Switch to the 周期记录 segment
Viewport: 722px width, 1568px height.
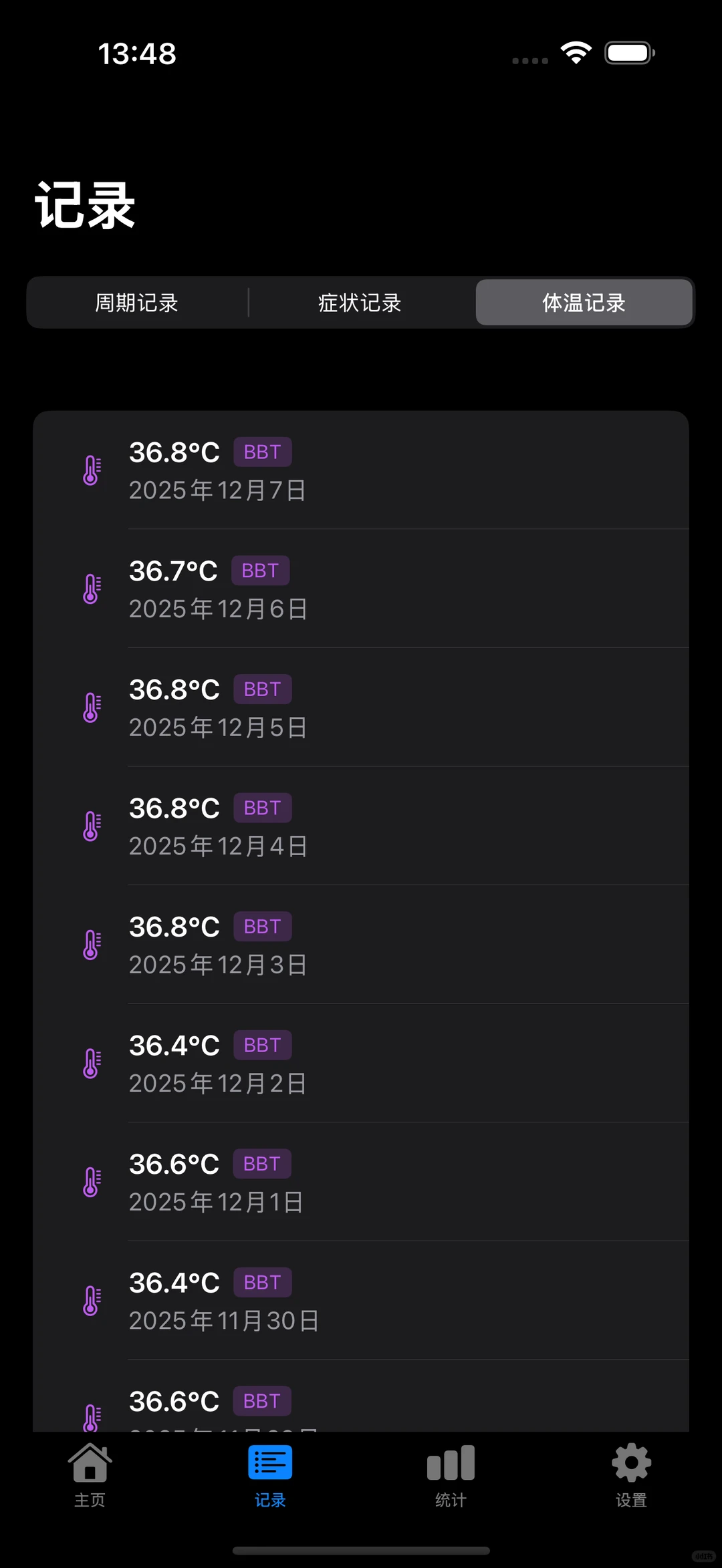137,303
